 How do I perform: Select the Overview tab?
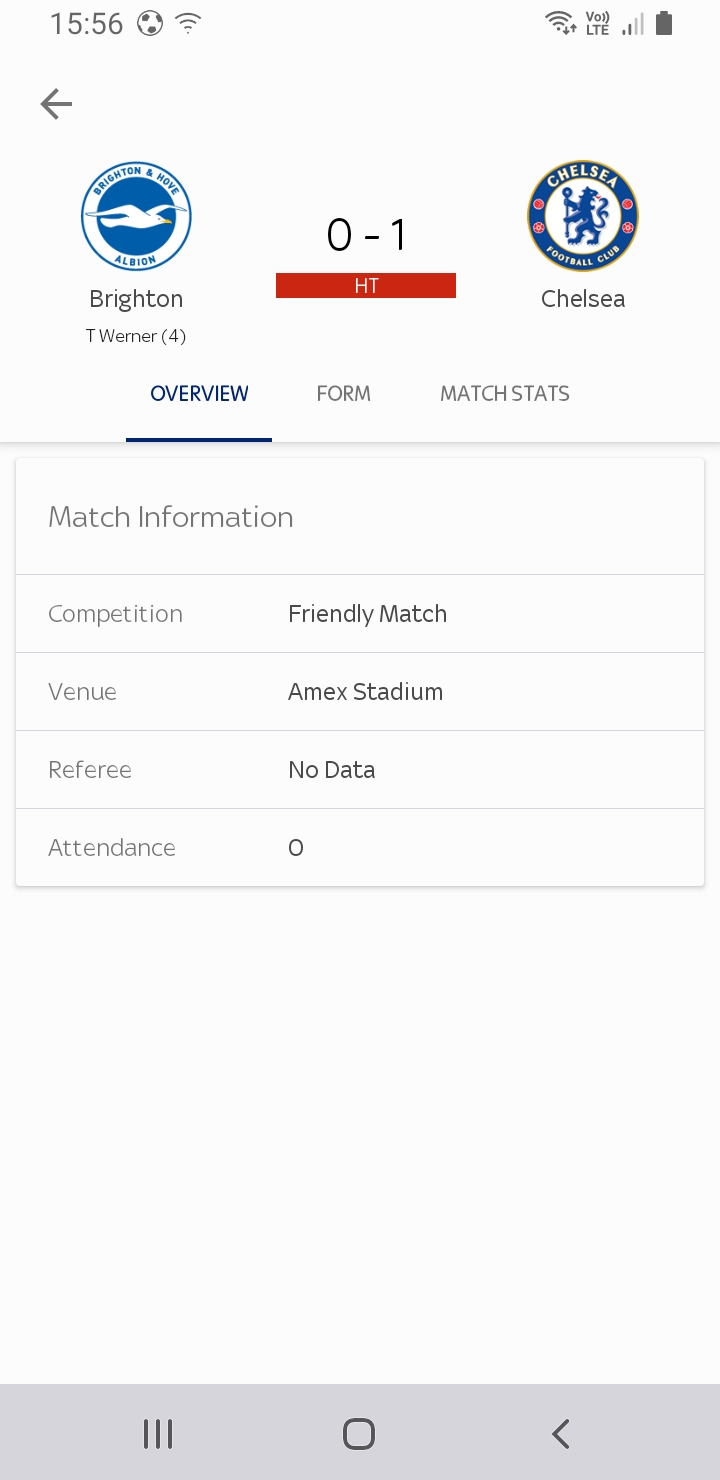click(x=199, y=394)
